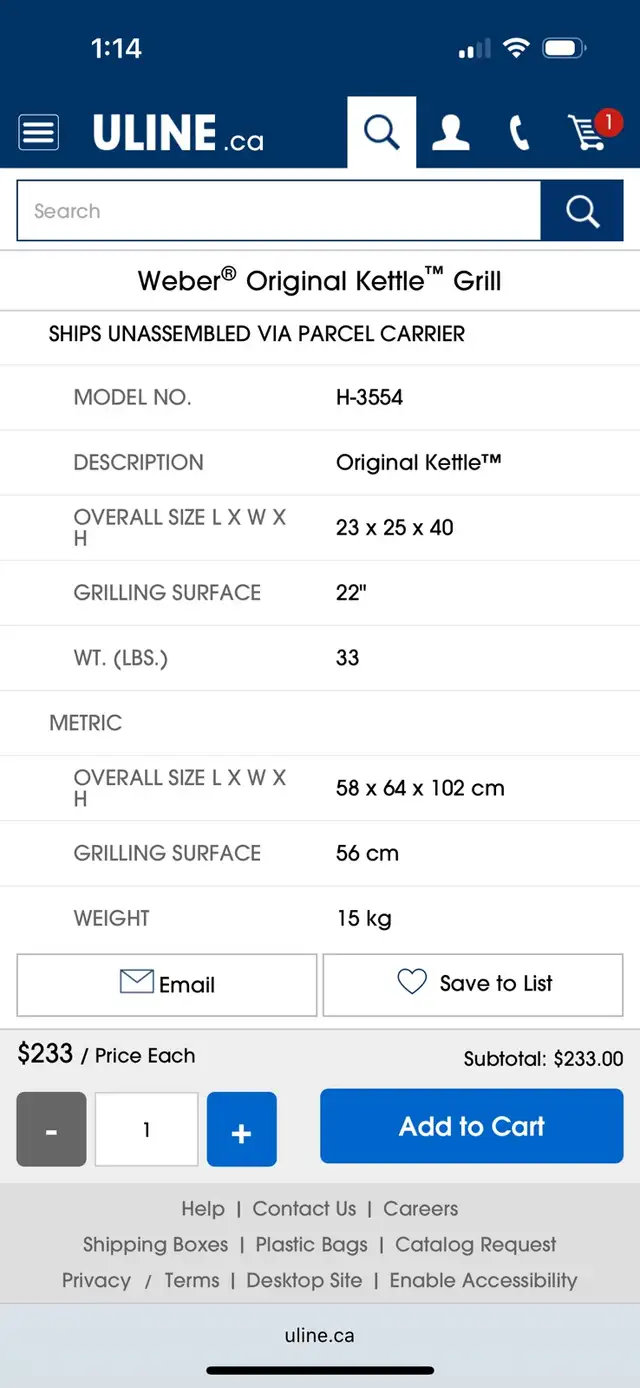Increase quantity with the plus button
Screen dimensions: 640x1388
click(x=242, y=1129)
